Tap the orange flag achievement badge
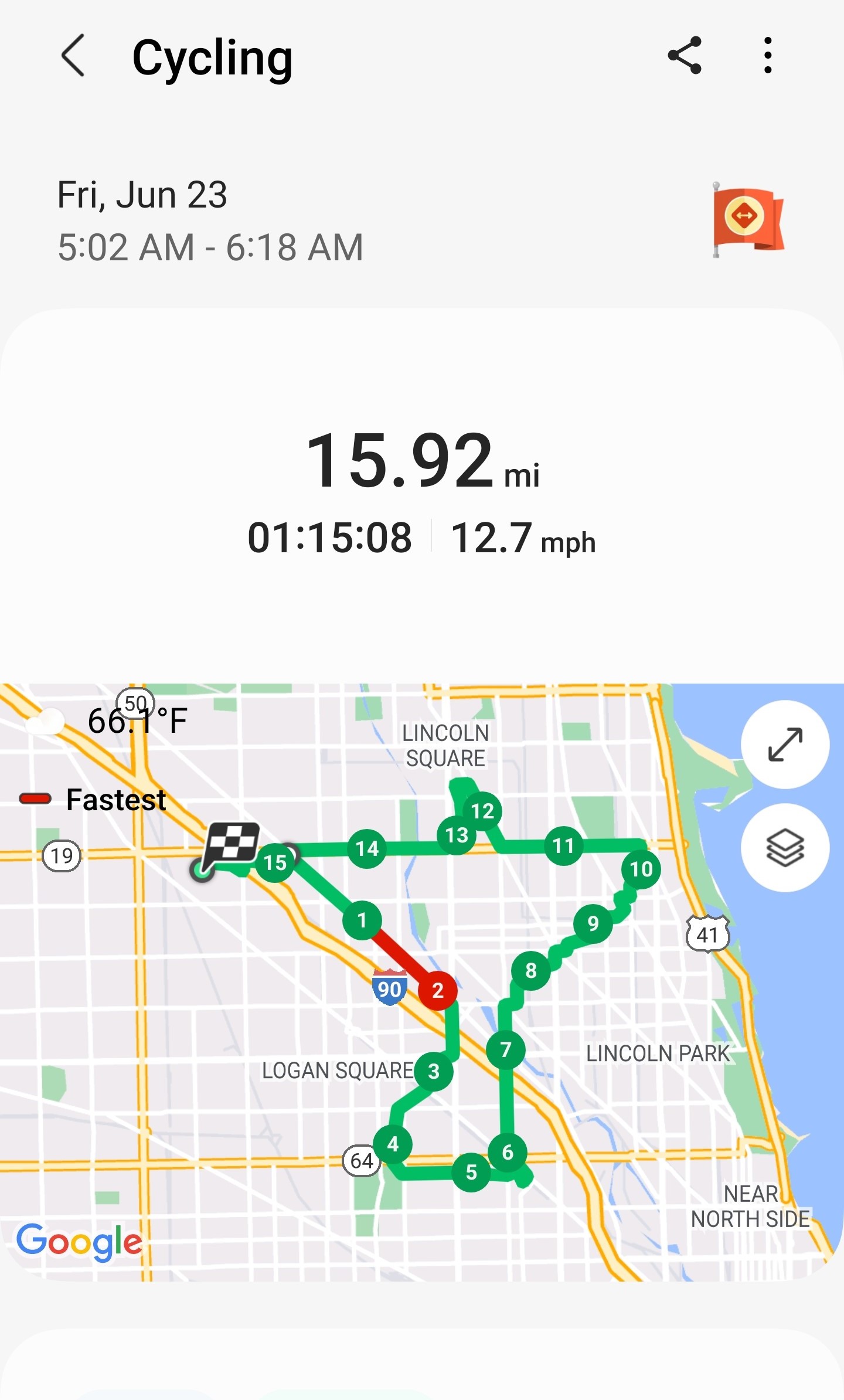This screenshot has height=1400, width=844. pyautogui.click(x=747, y=220)
